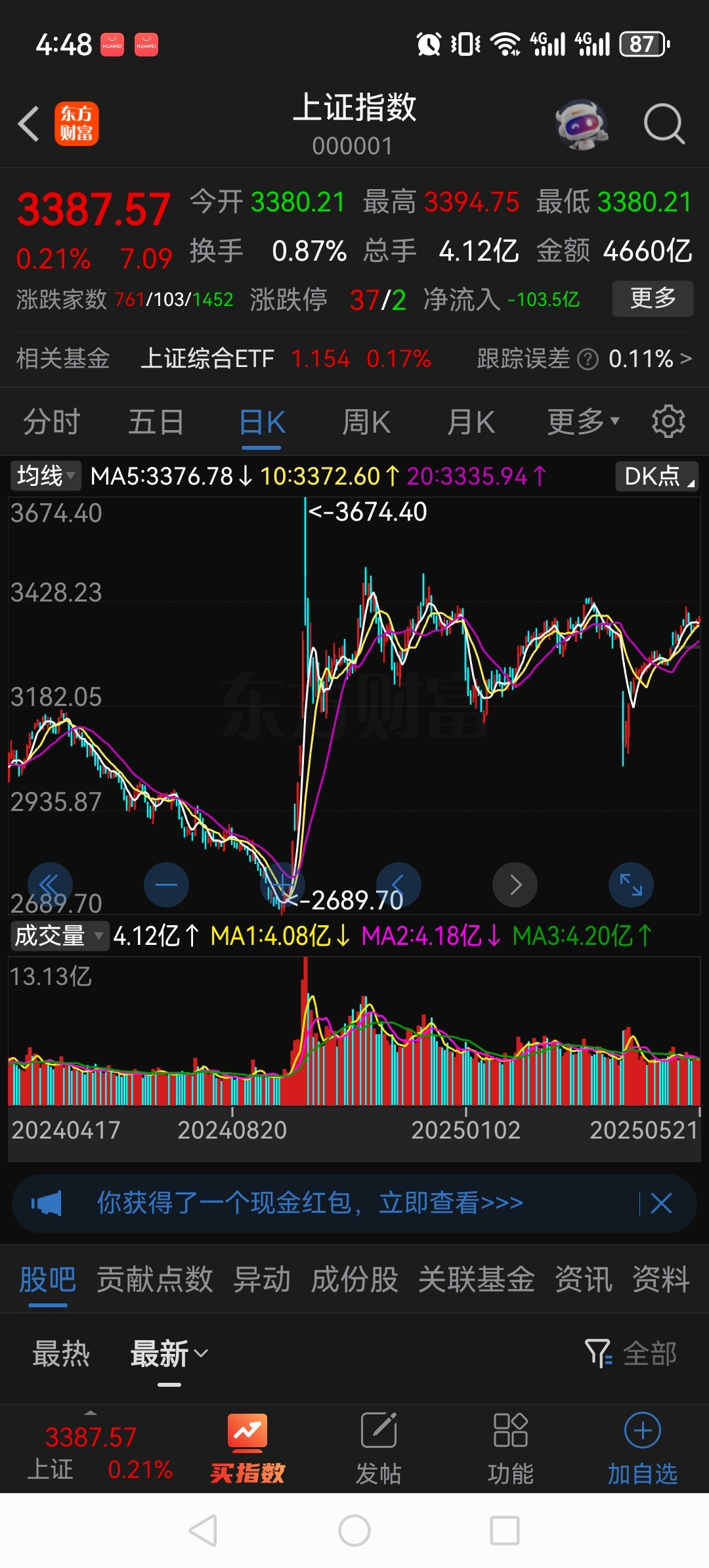
Task: Tap the 更多 button for more stats
Action: 651,299
